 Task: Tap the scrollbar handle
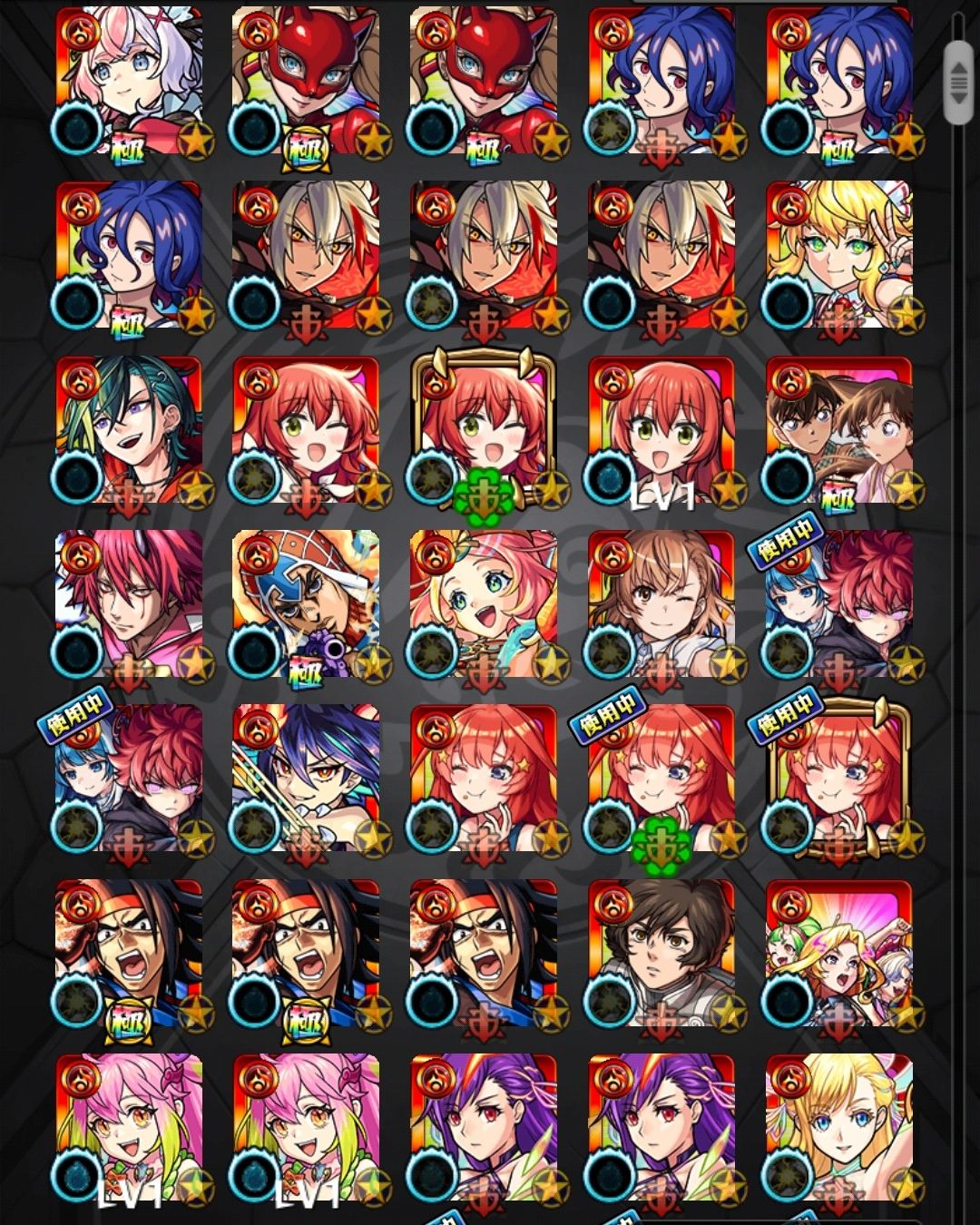tap(958, 82)
